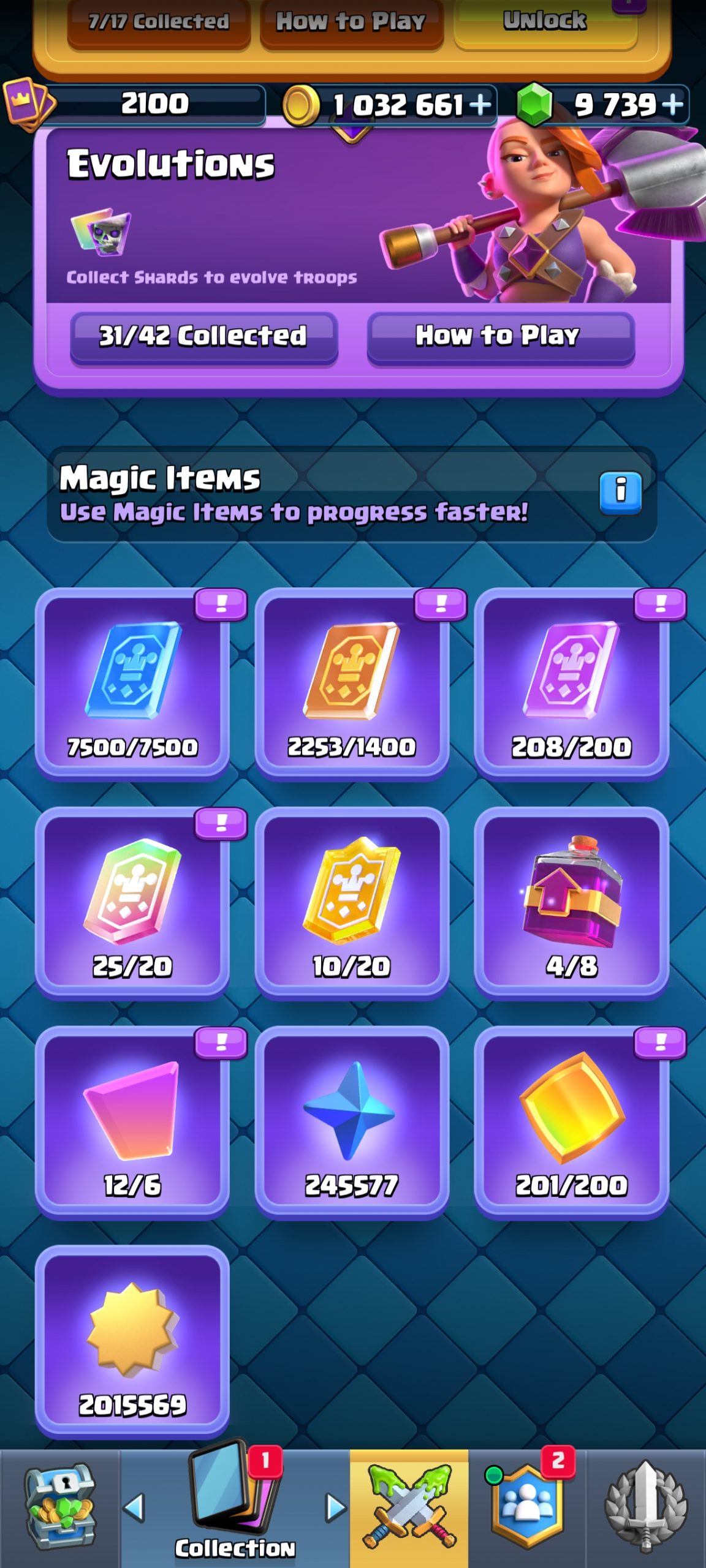Open the clan social tab
The height and width of the screenshot is (1568, 706).
(527, 1508)
